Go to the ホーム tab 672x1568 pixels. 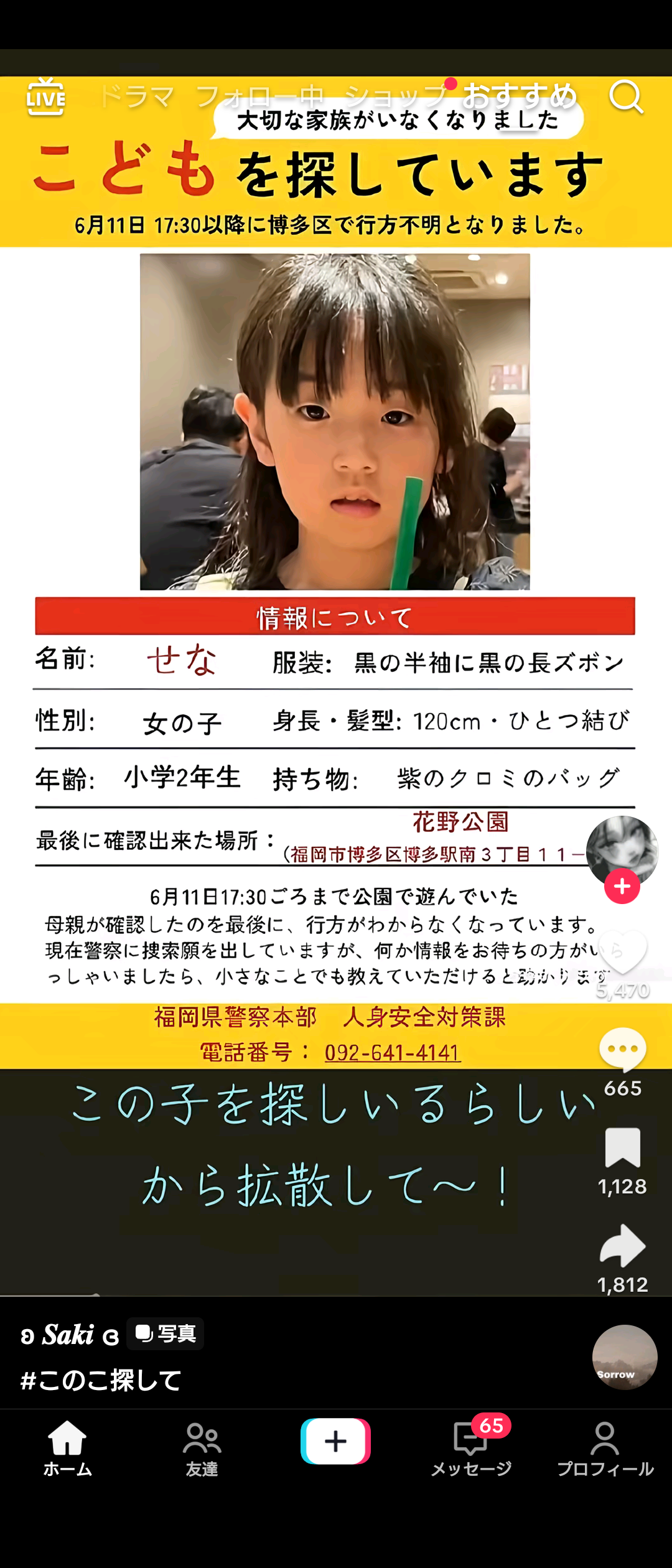pos(67,1449)
